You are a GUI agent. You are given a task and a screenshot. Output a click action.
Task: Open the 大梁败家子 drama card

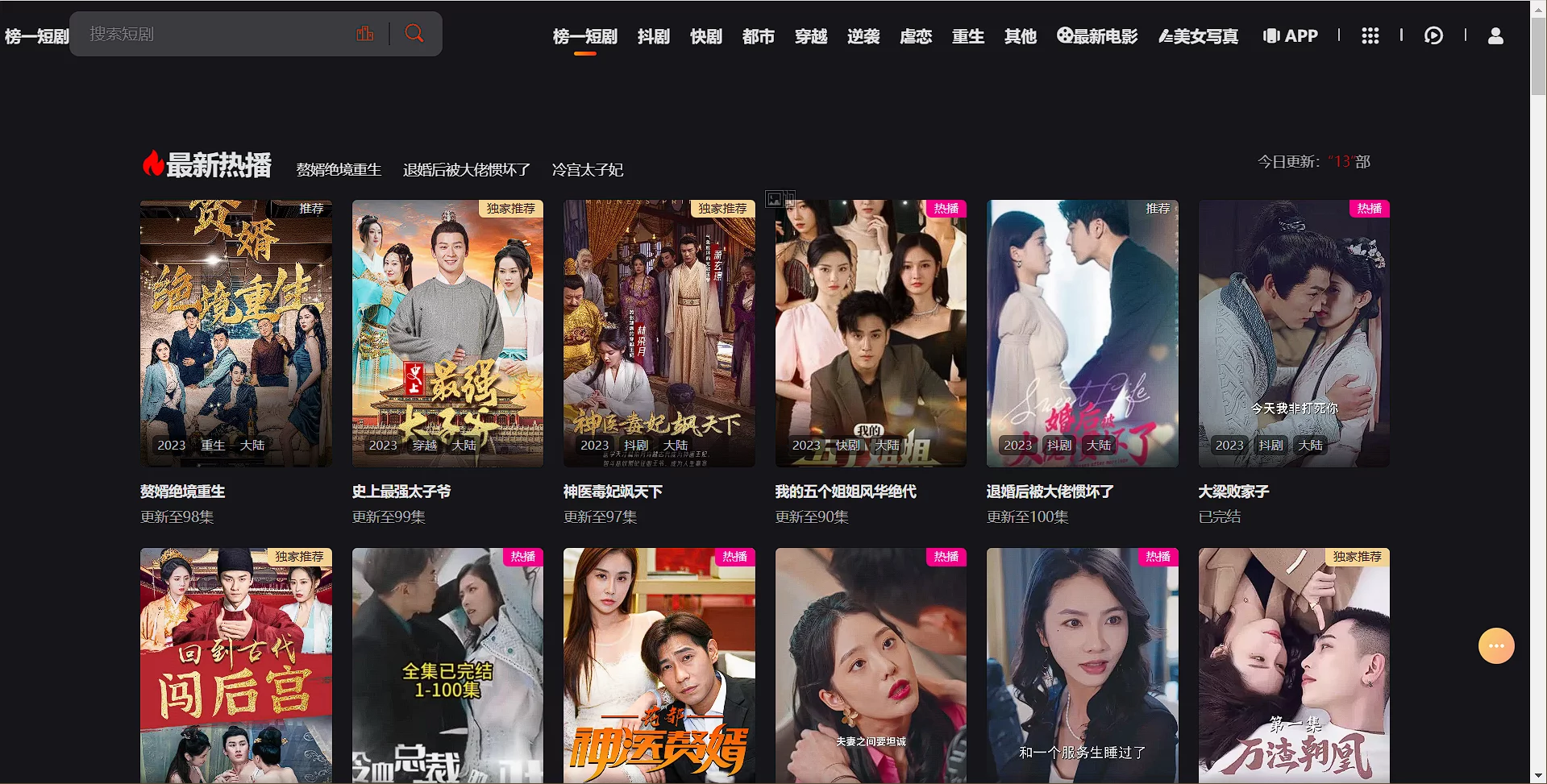pos(1293,334)
